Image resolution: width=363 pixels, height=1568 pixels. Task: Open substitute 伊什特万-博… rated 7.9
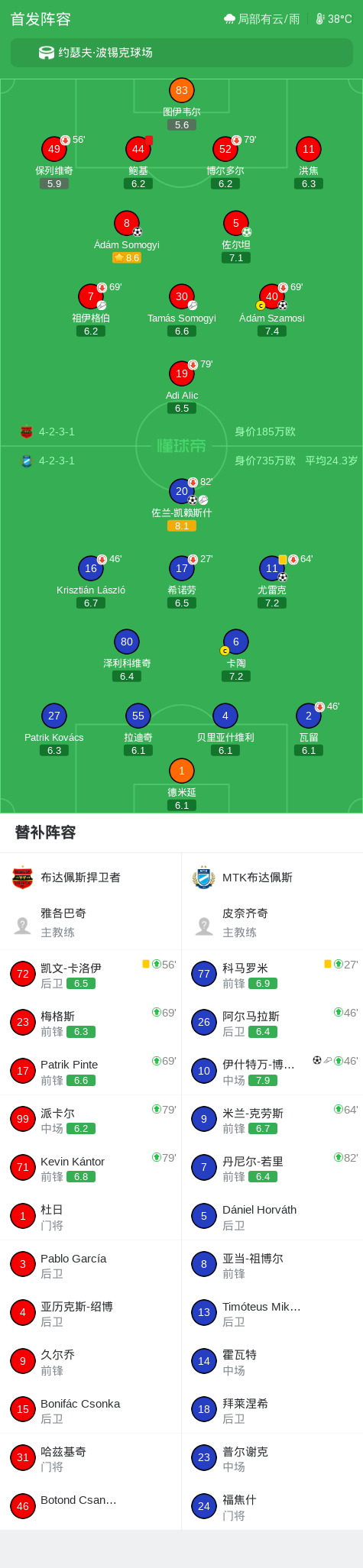coord(272,1071)
